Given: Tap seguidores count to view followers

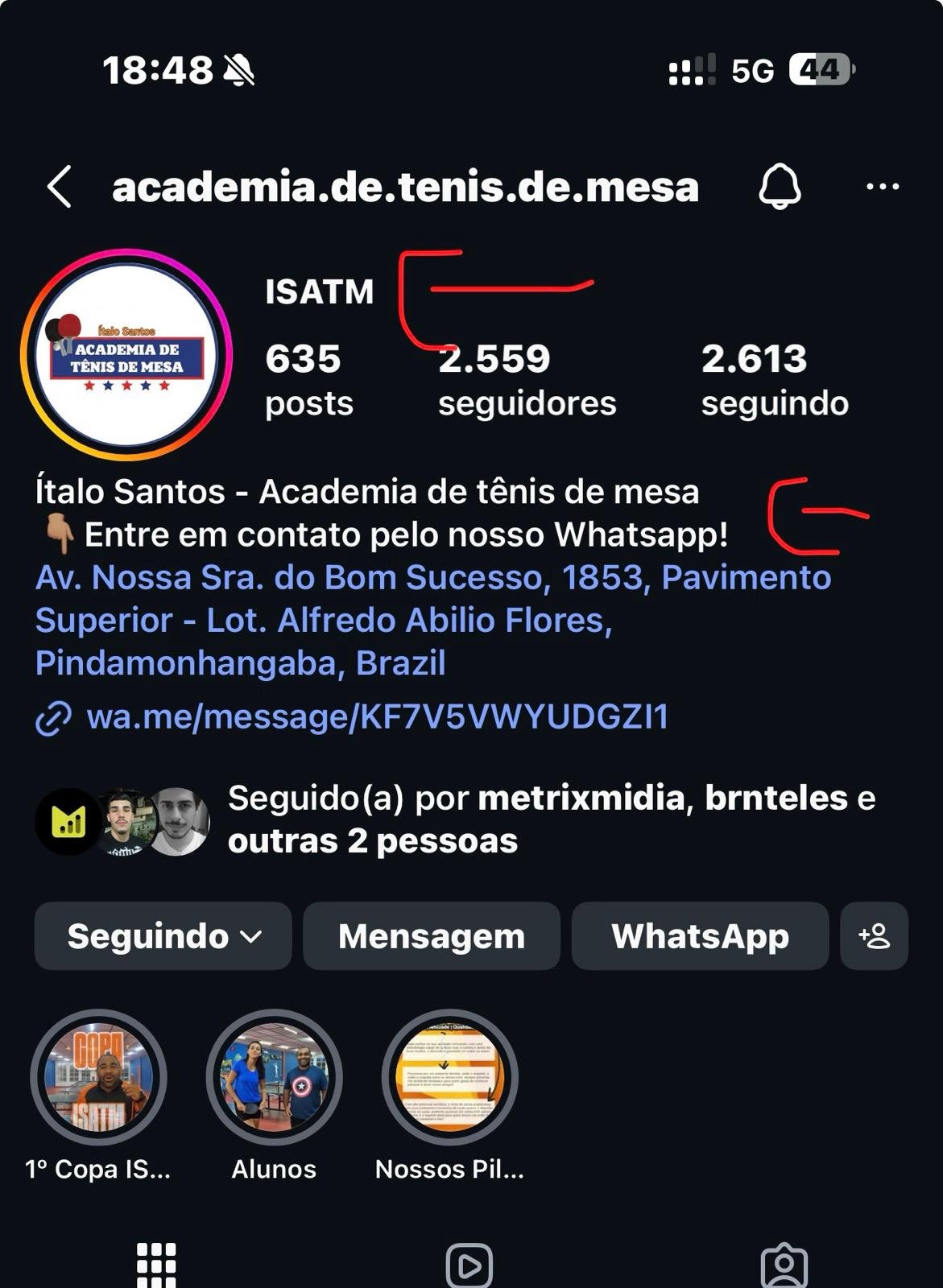Looking at the screenshot, I should tap(527, 378).
